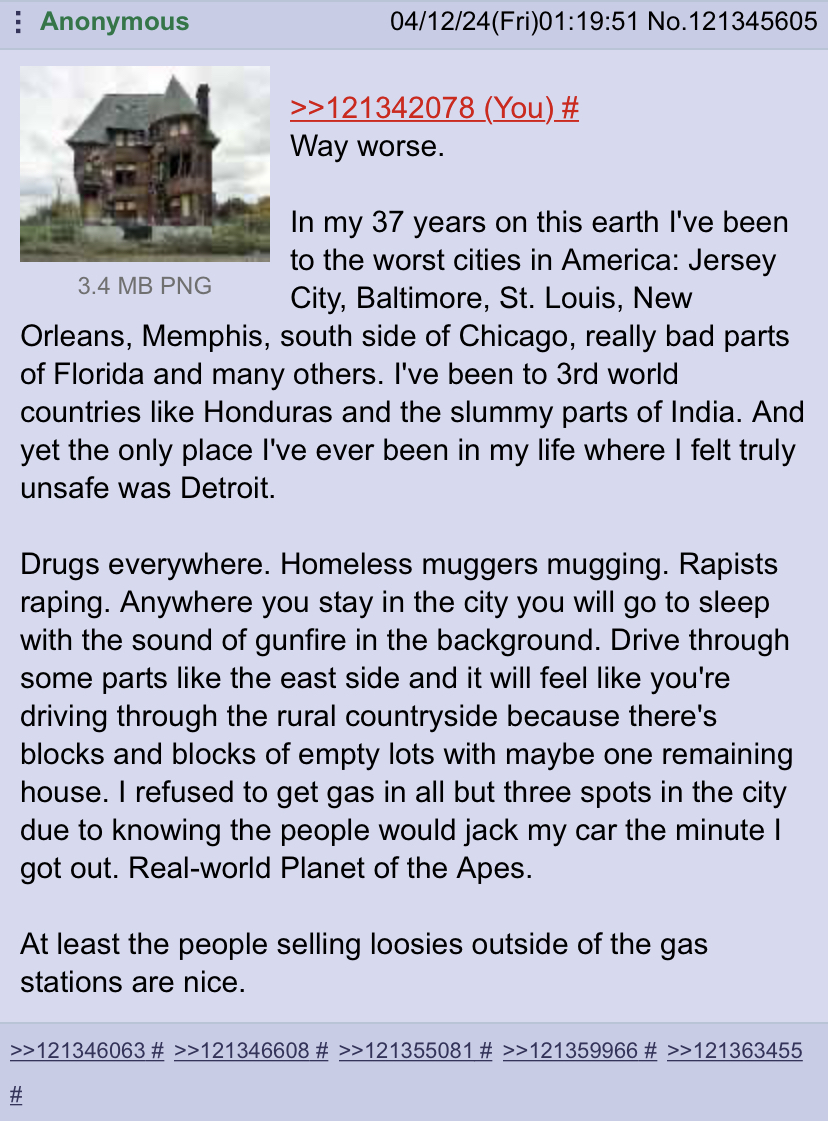Jump to reply >>121363455
Screen dimensions: 828x1121
[735, 1050]
